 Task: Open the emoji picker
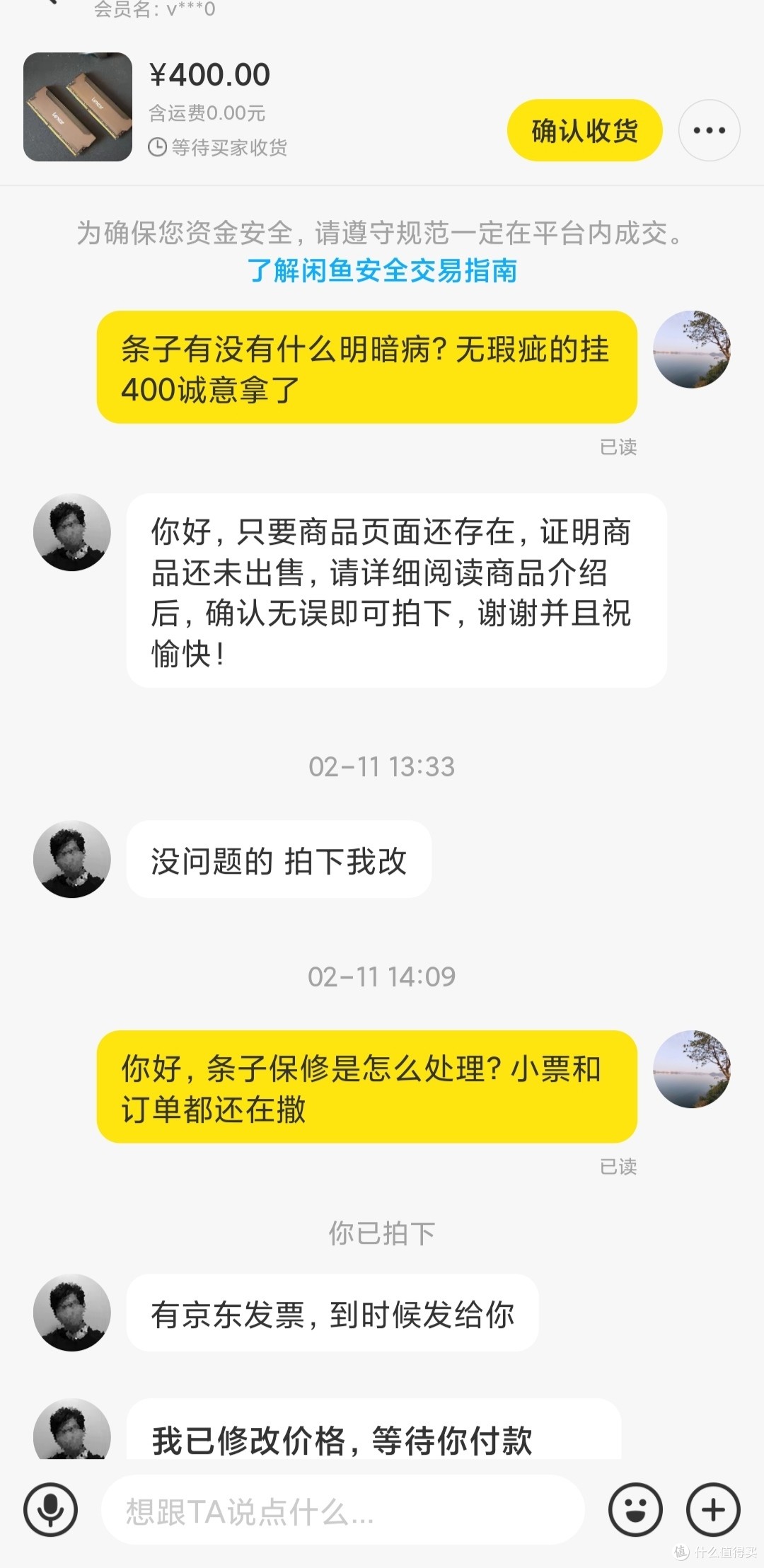[x=635, y=1509]
